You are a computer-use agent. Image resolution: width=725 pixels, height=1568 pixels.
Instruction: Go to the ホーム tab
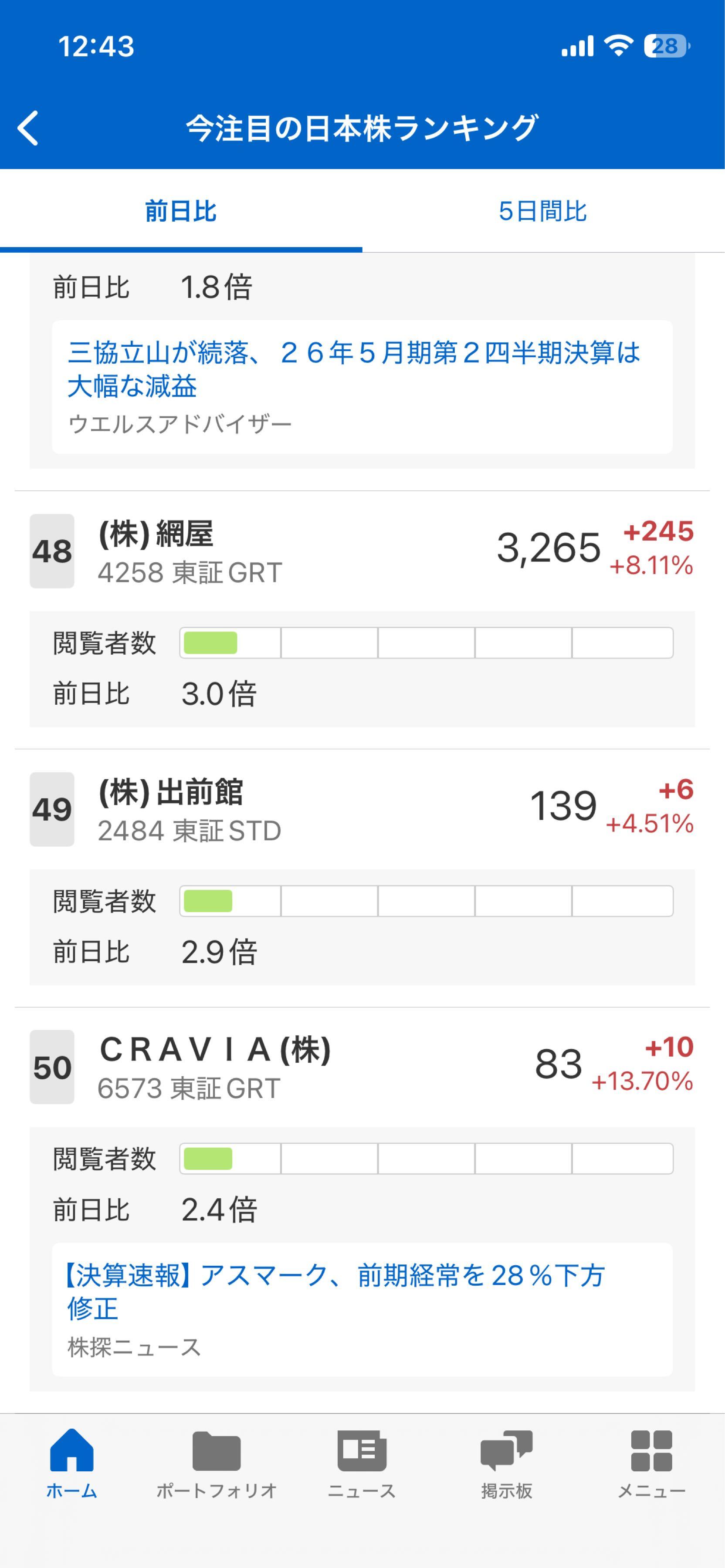(x=72, y=1464)
